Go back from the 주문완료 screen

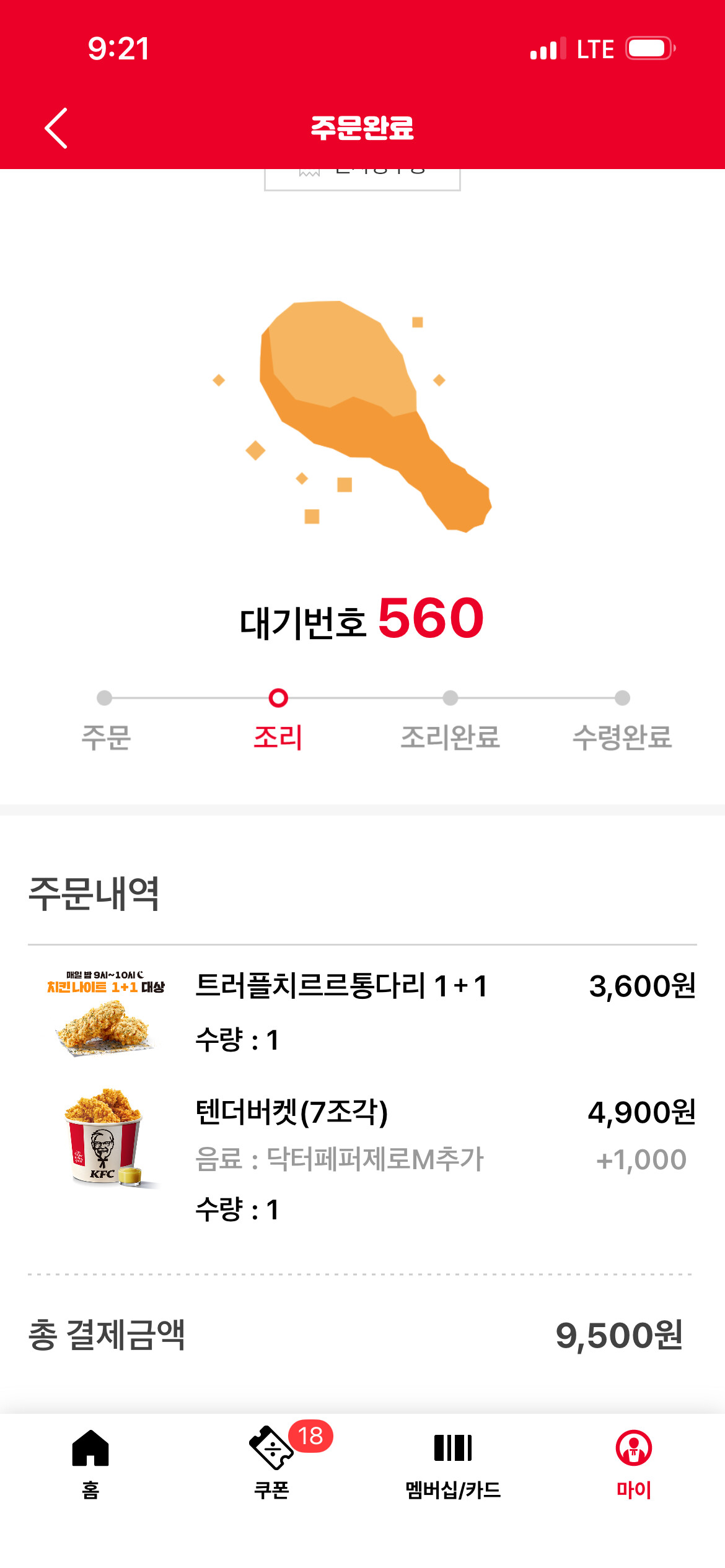click(56, 128)
